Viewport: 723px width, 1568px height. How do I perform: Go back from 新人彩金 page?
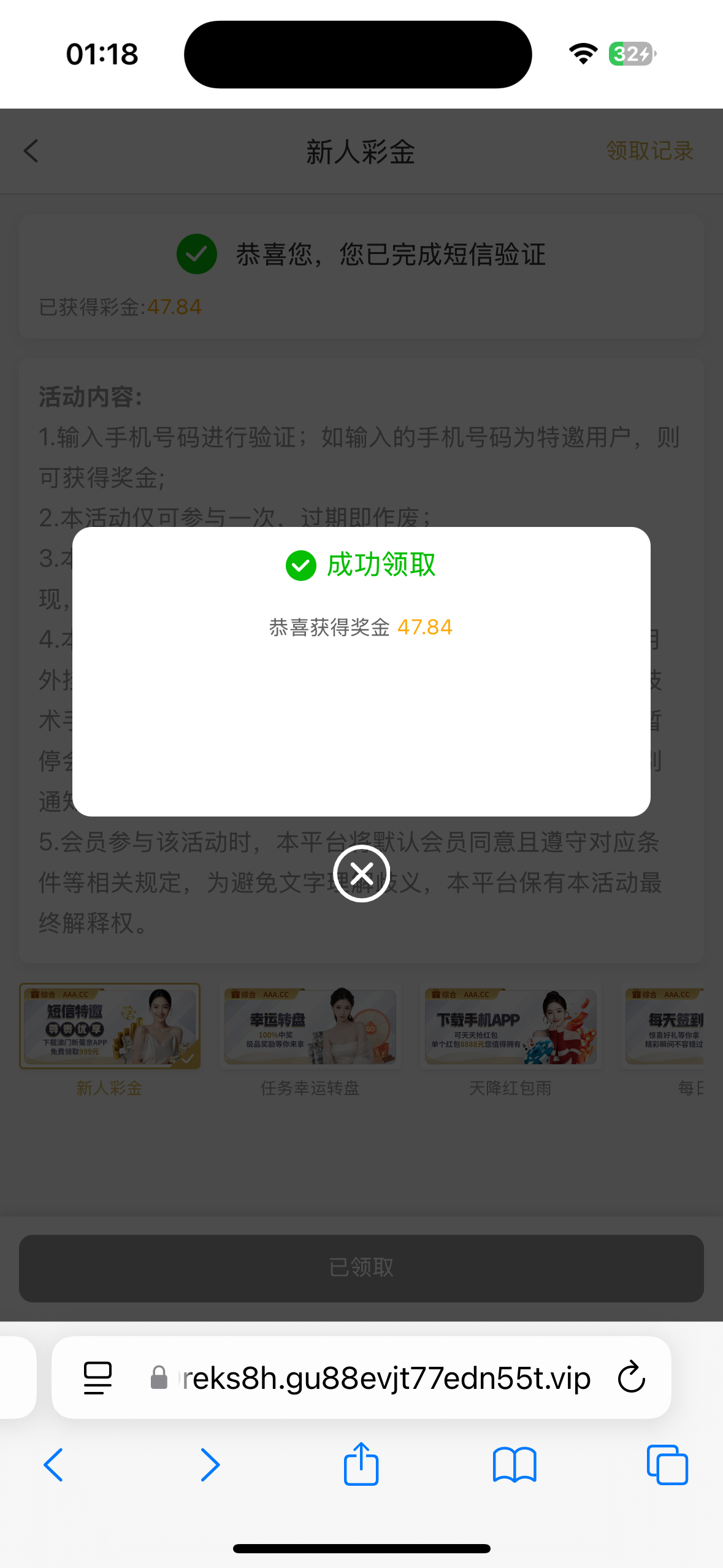click(x=31, y=151)
